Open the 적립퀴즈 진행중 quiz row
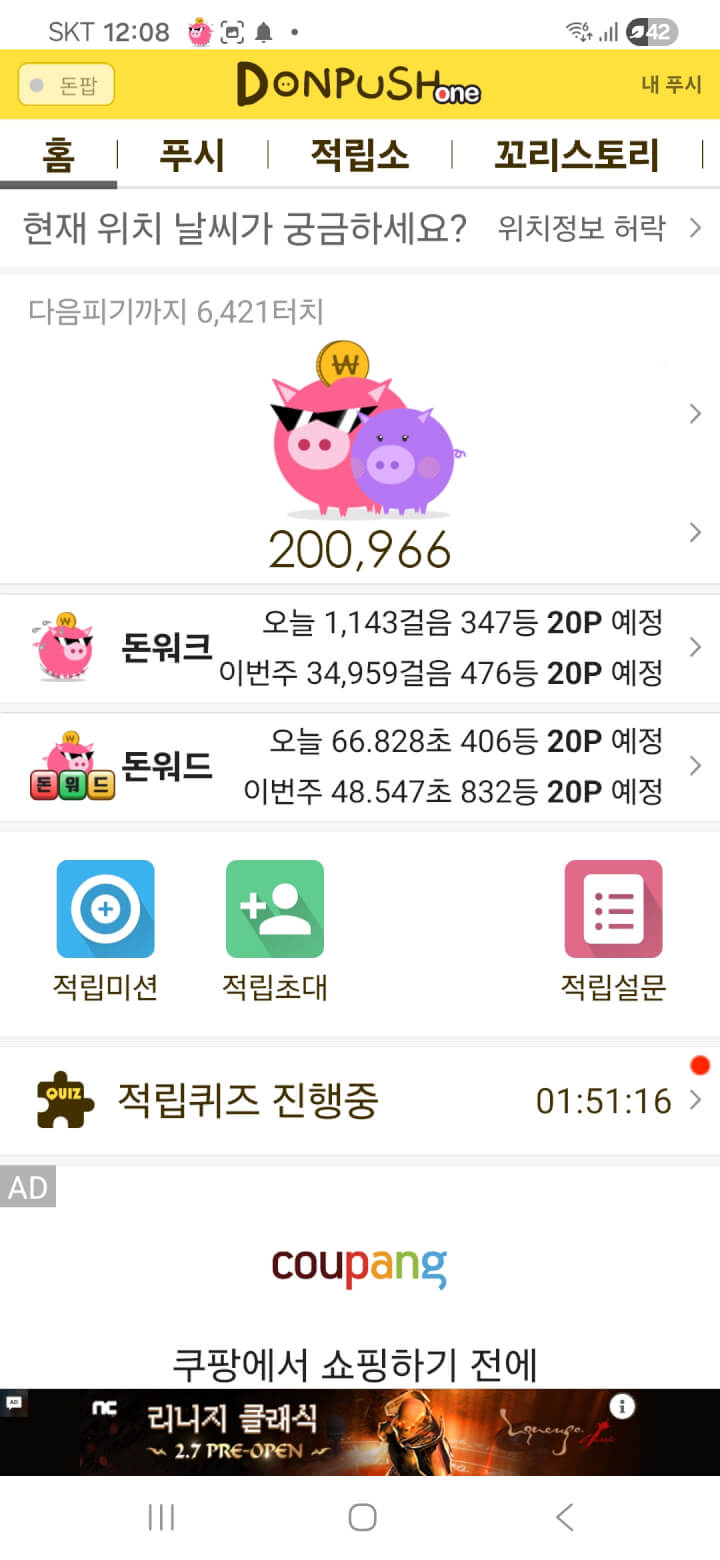 (x=360, y=1101)
